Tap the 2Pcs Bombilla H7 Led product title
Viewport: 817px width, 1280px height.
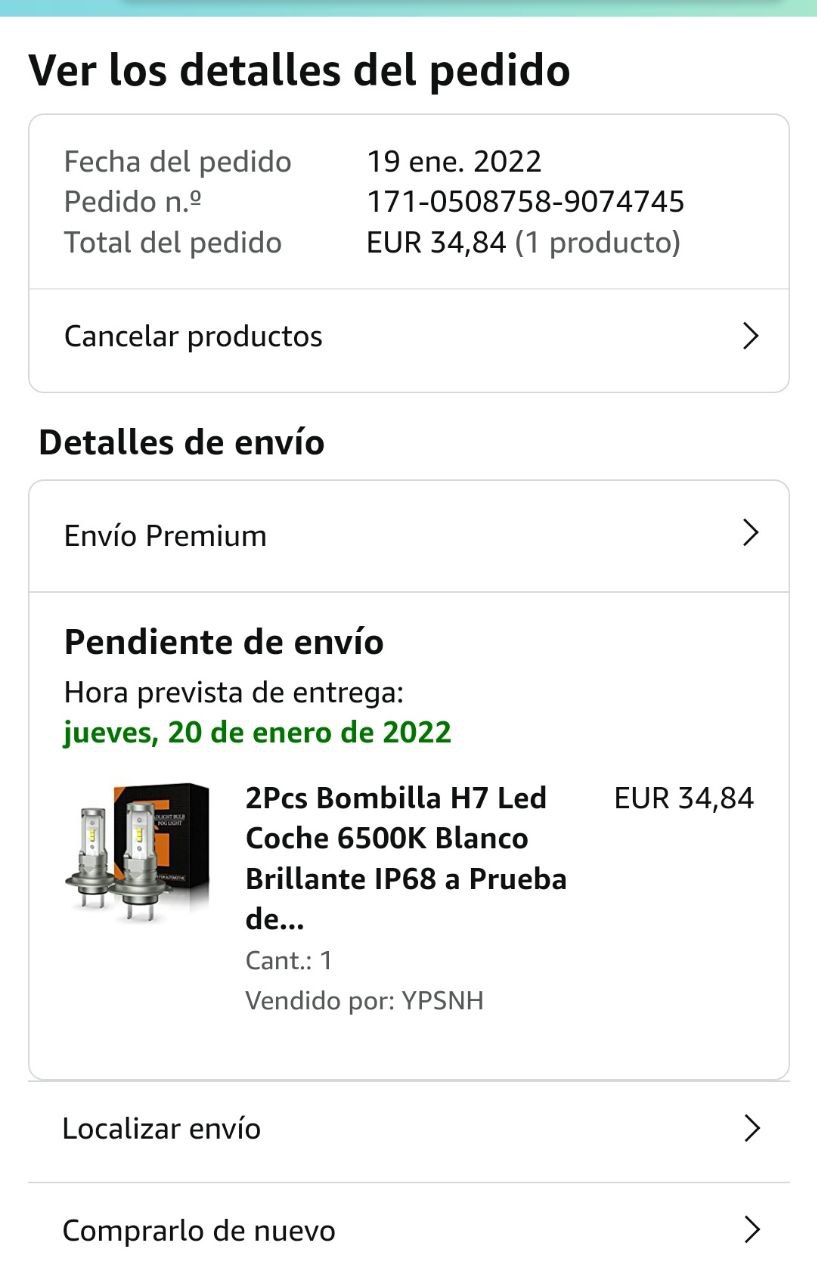[406, 858]
